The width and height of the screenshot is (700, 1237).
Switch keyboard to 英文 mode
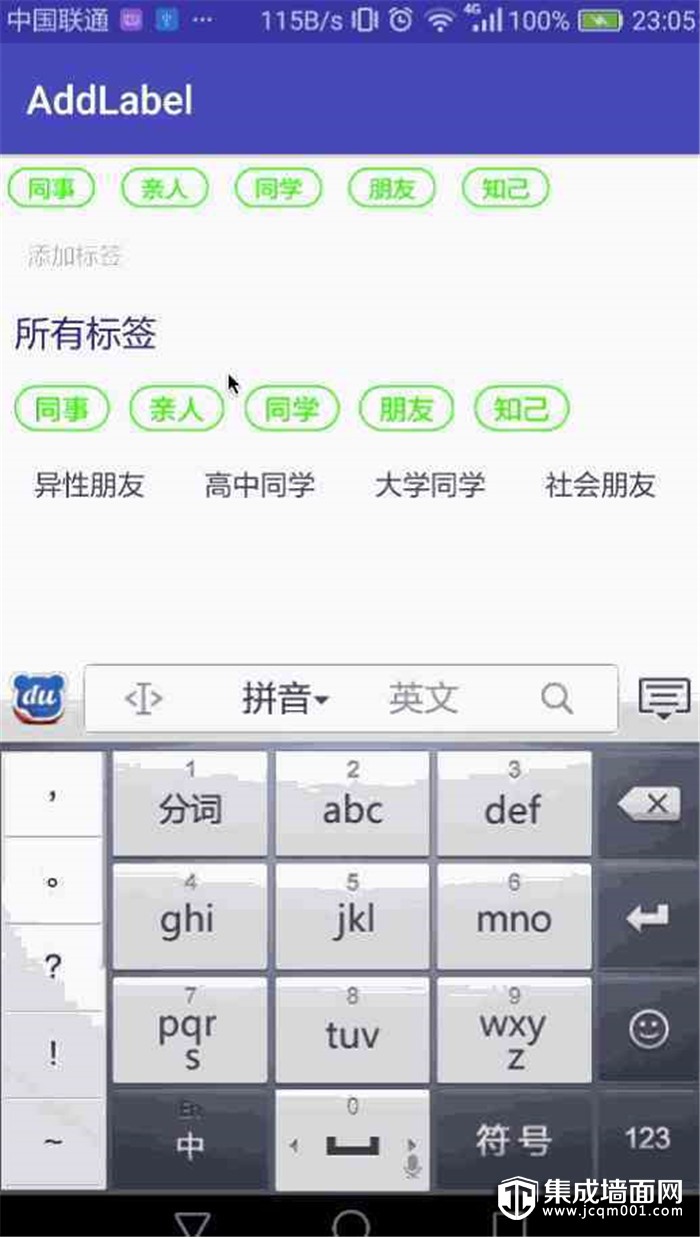[423, 699]
